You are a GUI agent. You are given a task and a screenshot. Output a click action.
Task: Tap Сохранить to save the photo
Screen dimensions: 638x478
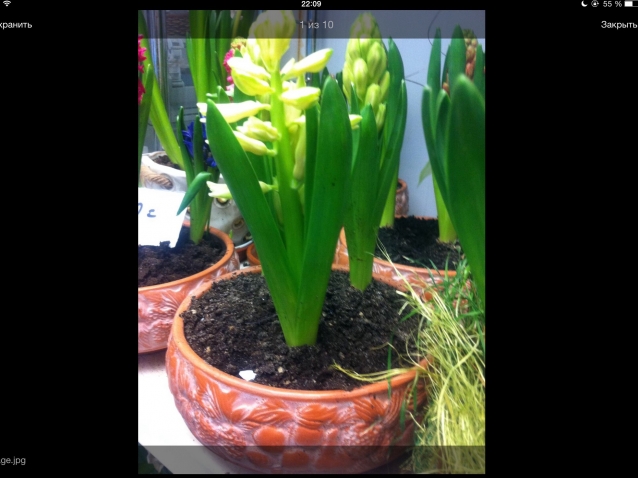14,24
